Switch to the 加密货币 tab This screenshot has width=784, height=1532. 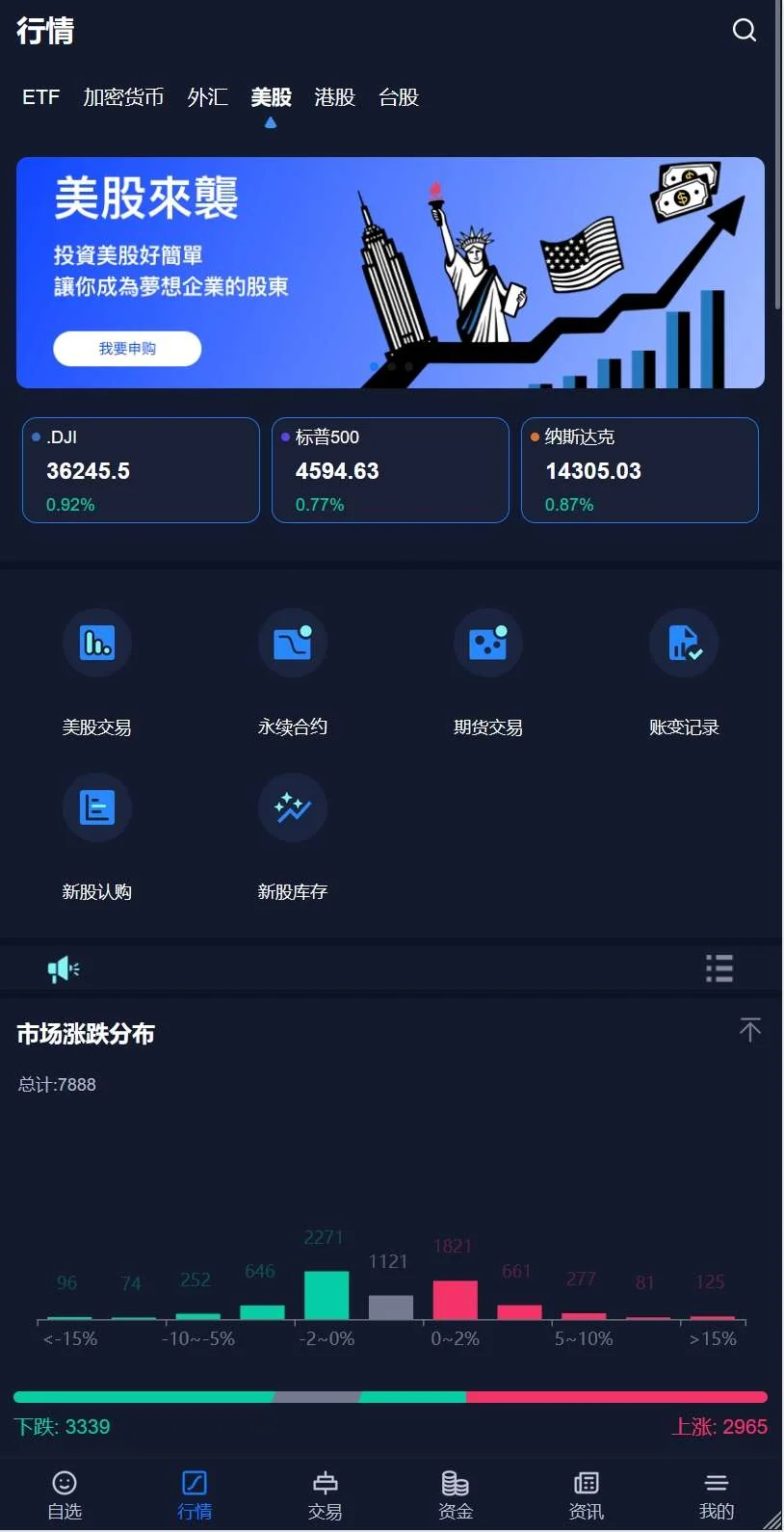(123, 97)
